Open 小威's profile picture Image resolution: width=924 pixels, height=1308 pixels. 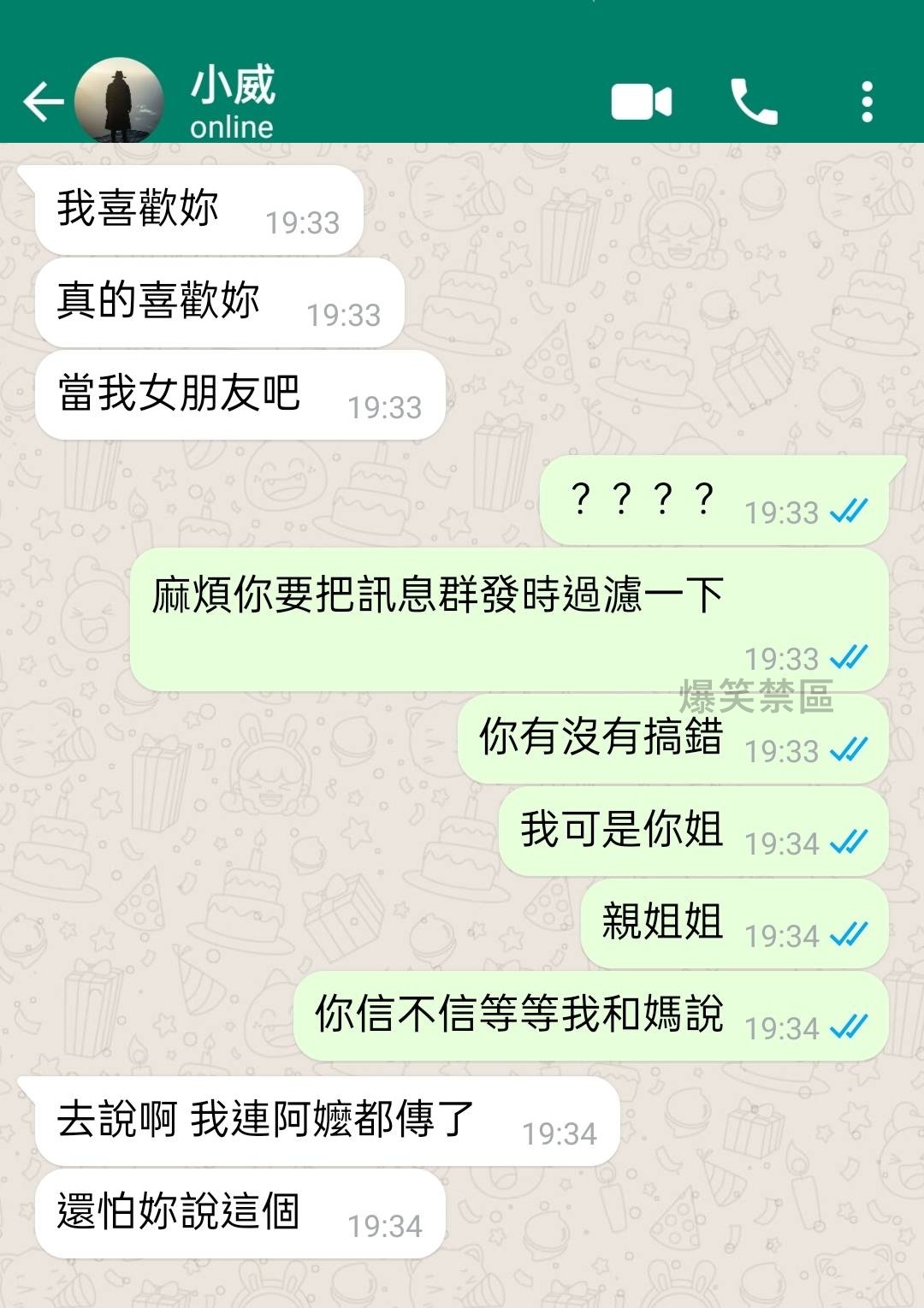pos(119,100)
